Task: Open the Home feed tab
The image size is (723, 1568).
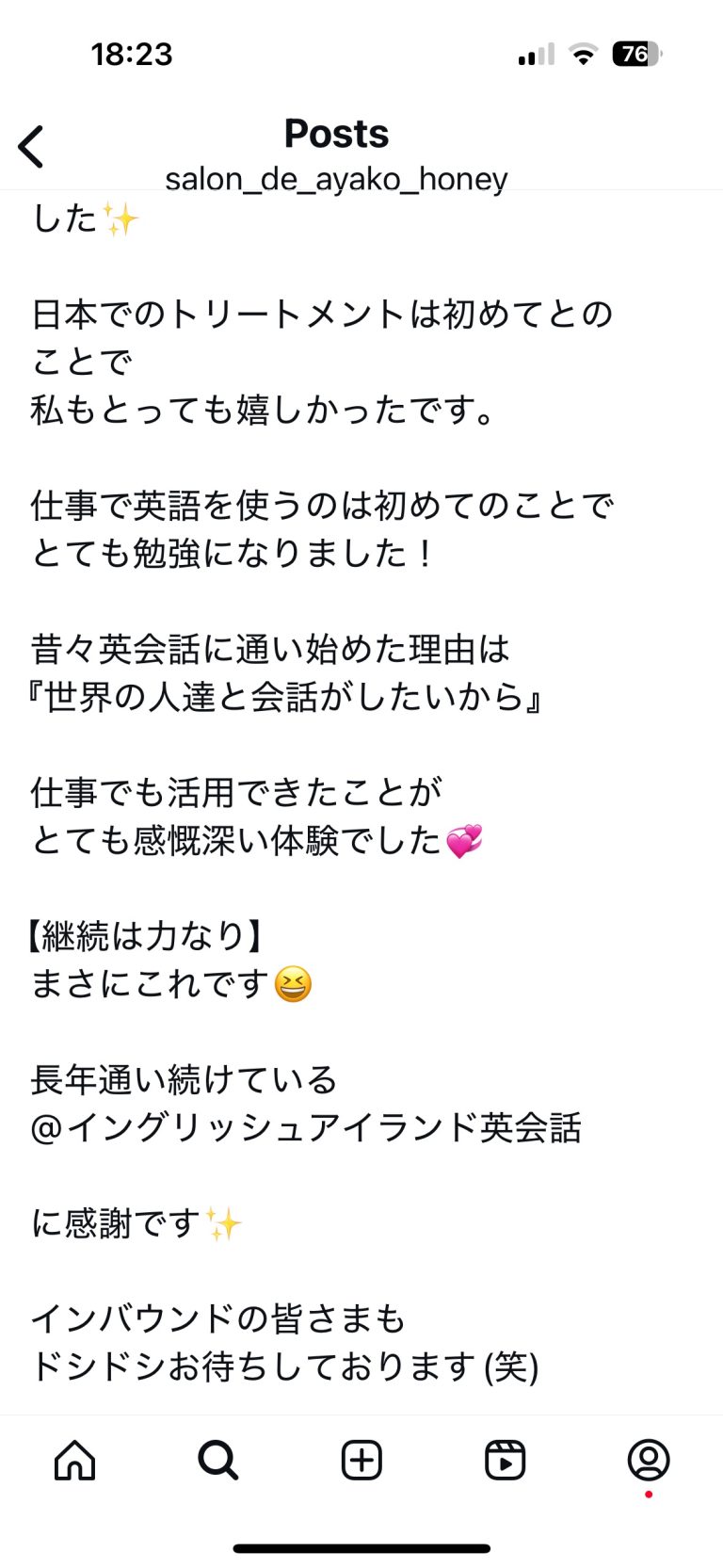Action: (x=75, y=1461)
